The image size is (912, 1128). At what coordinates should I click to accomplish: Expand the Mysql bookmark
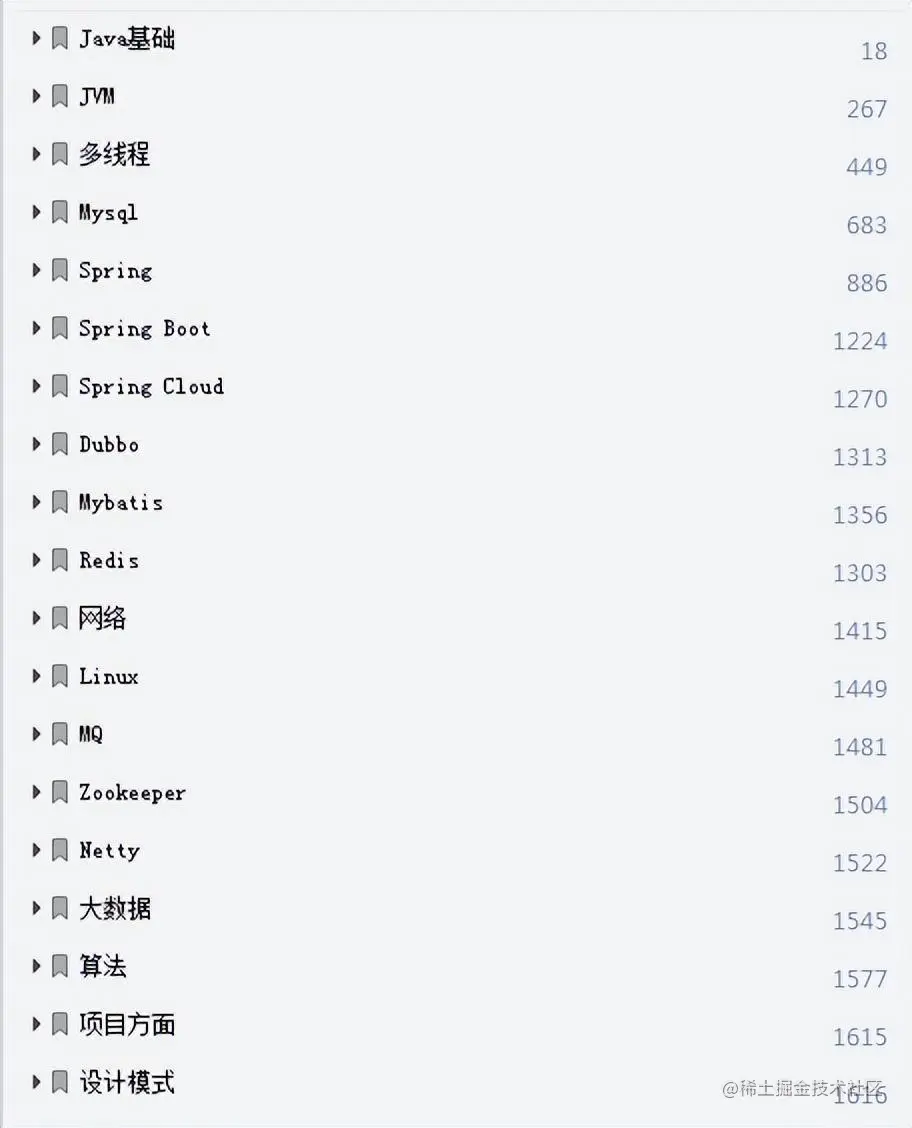point(36,213)
